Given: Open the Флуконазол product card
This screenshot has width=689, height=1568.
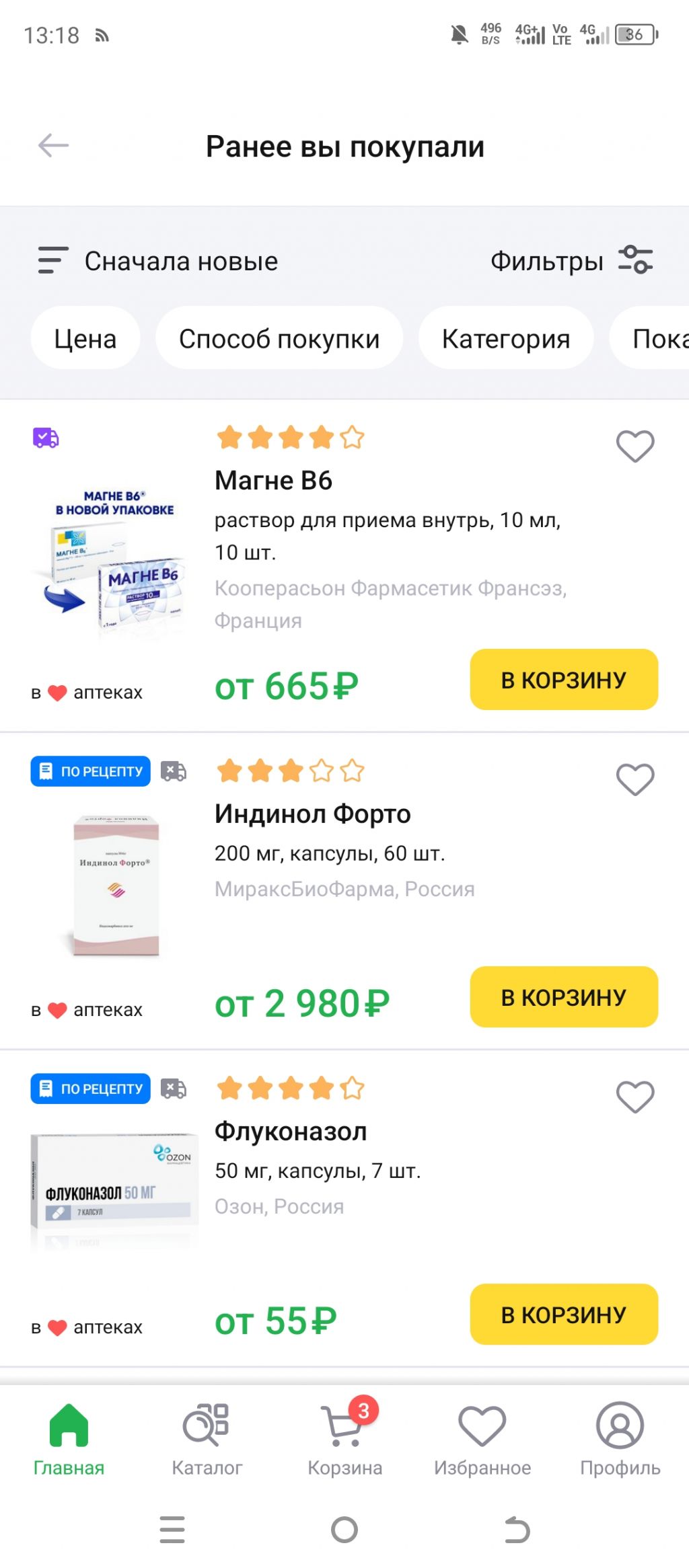Looking at the screenshot, I should tap(291, 1132).
